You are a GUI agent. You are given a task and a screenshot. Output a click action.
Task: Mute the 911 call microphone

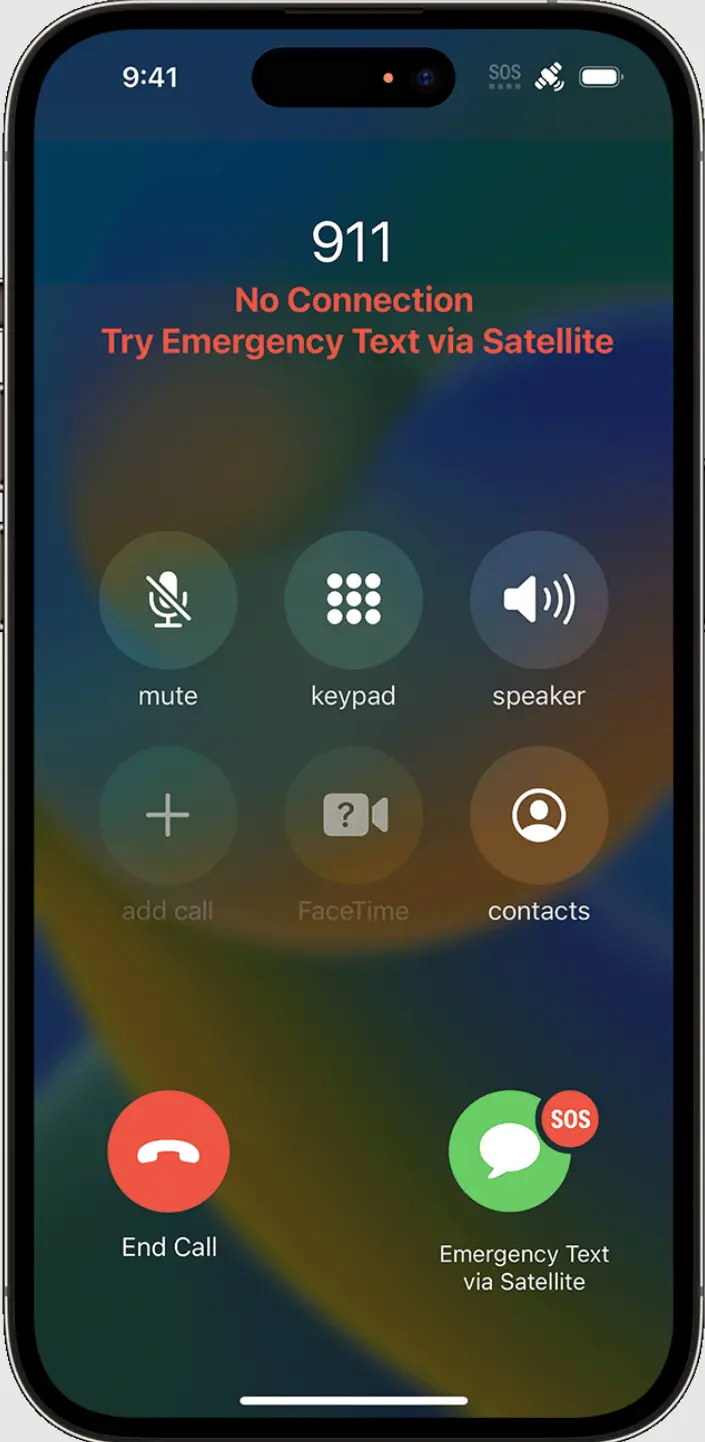pos(168,600)
